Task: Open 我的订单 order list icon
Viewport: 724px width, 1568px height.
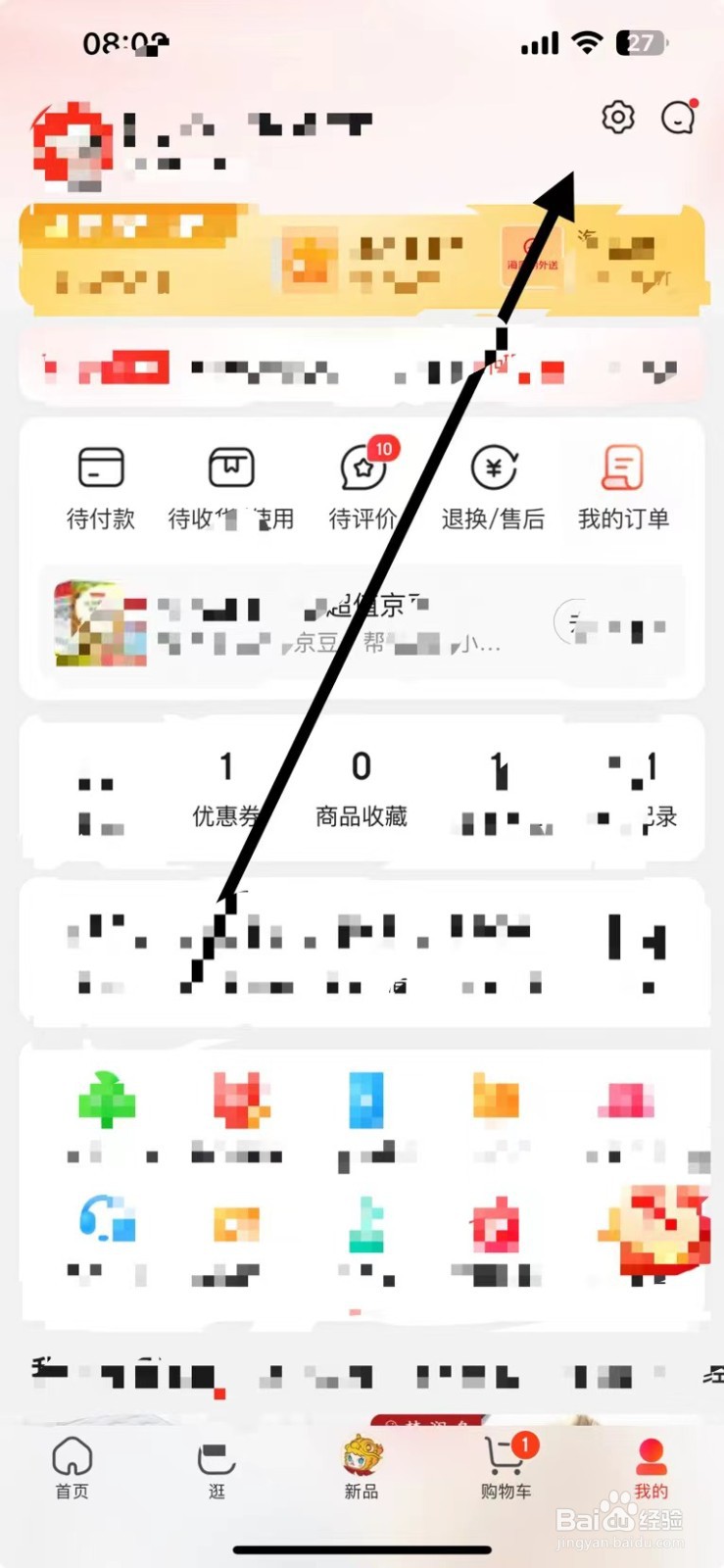Action: (x=624, y=468)
